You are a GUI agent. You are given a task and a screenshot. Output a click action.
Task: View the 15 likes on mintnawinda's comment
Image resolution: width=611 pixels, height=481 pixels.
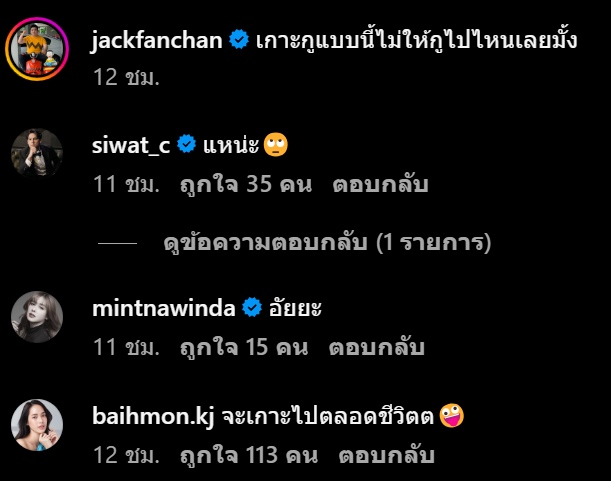[x=245, y=348]
